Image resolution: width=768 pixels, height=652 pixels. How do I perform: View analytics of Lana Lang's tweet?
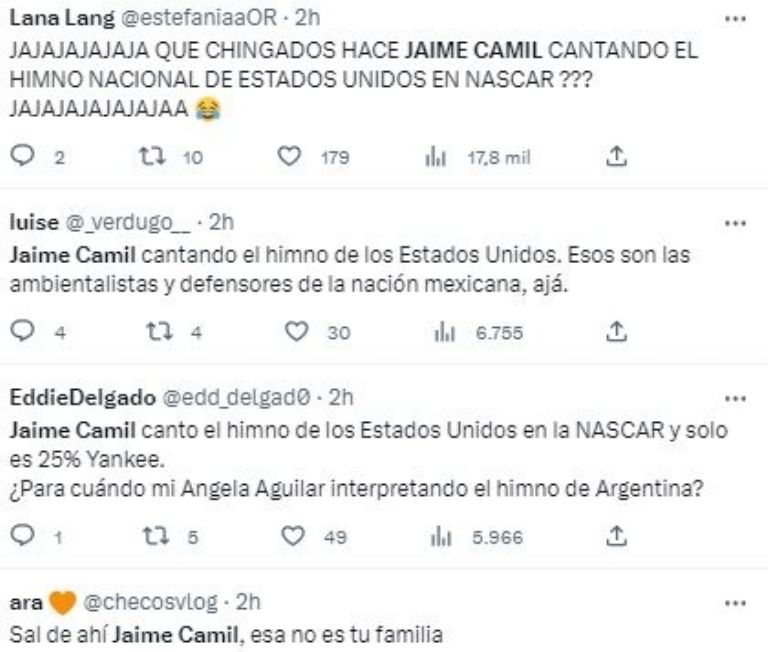[437, 156]
